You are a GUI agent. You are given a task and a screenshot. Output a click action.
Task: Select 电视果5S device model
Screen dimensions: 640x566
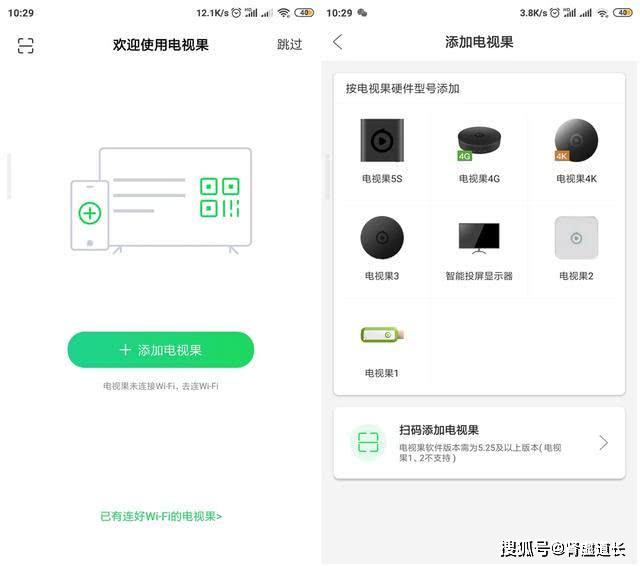pos(382,151)
